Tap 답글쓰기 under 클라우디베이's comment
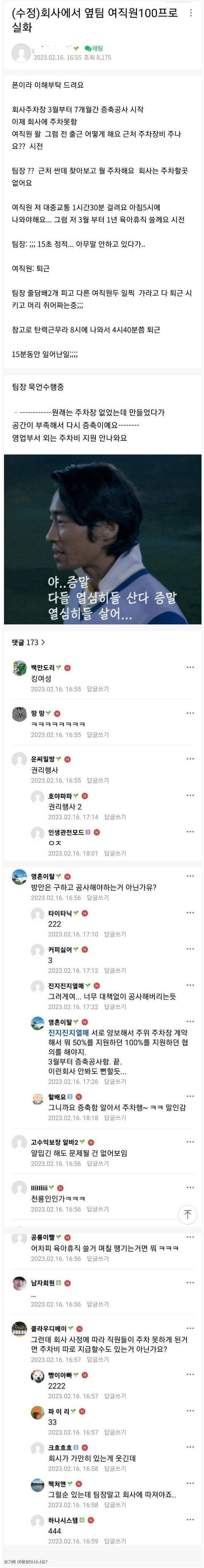 [97, 1359]
